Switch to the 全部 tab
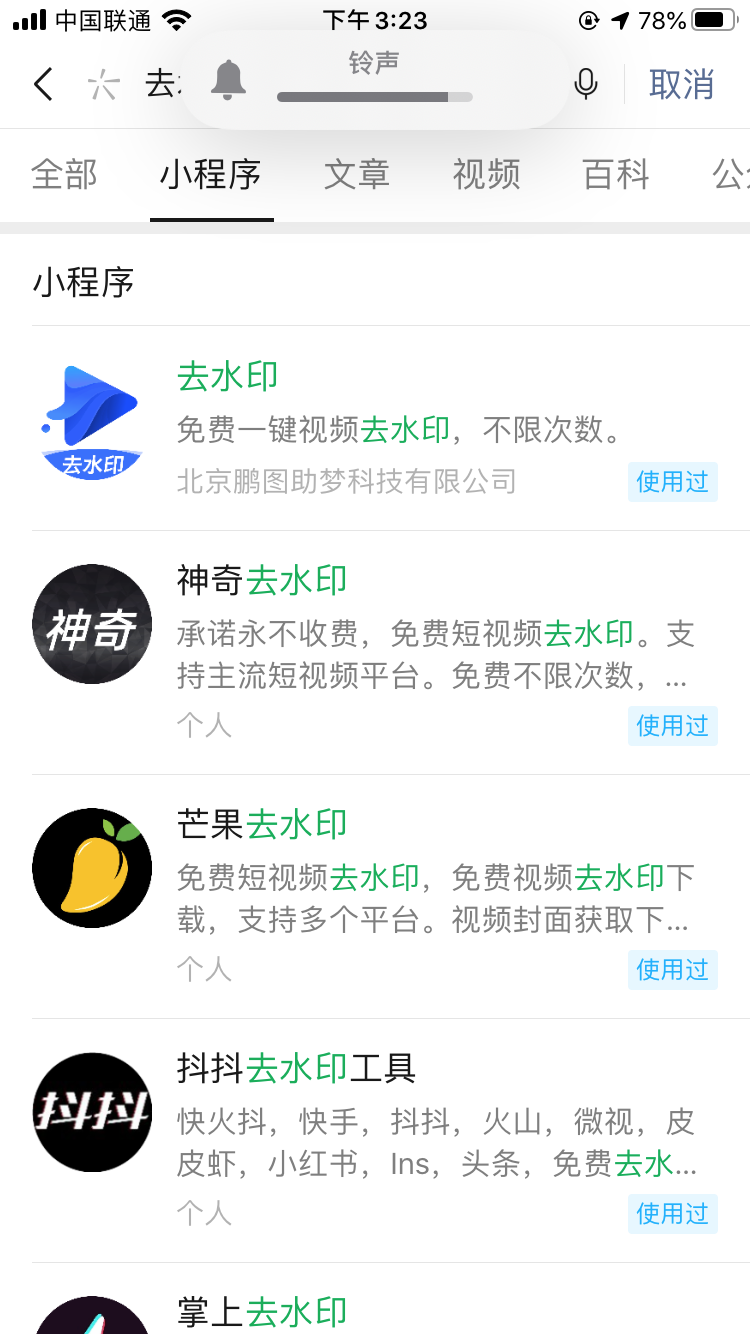This screenshot has height=1334, width=750. click(64, 174)
